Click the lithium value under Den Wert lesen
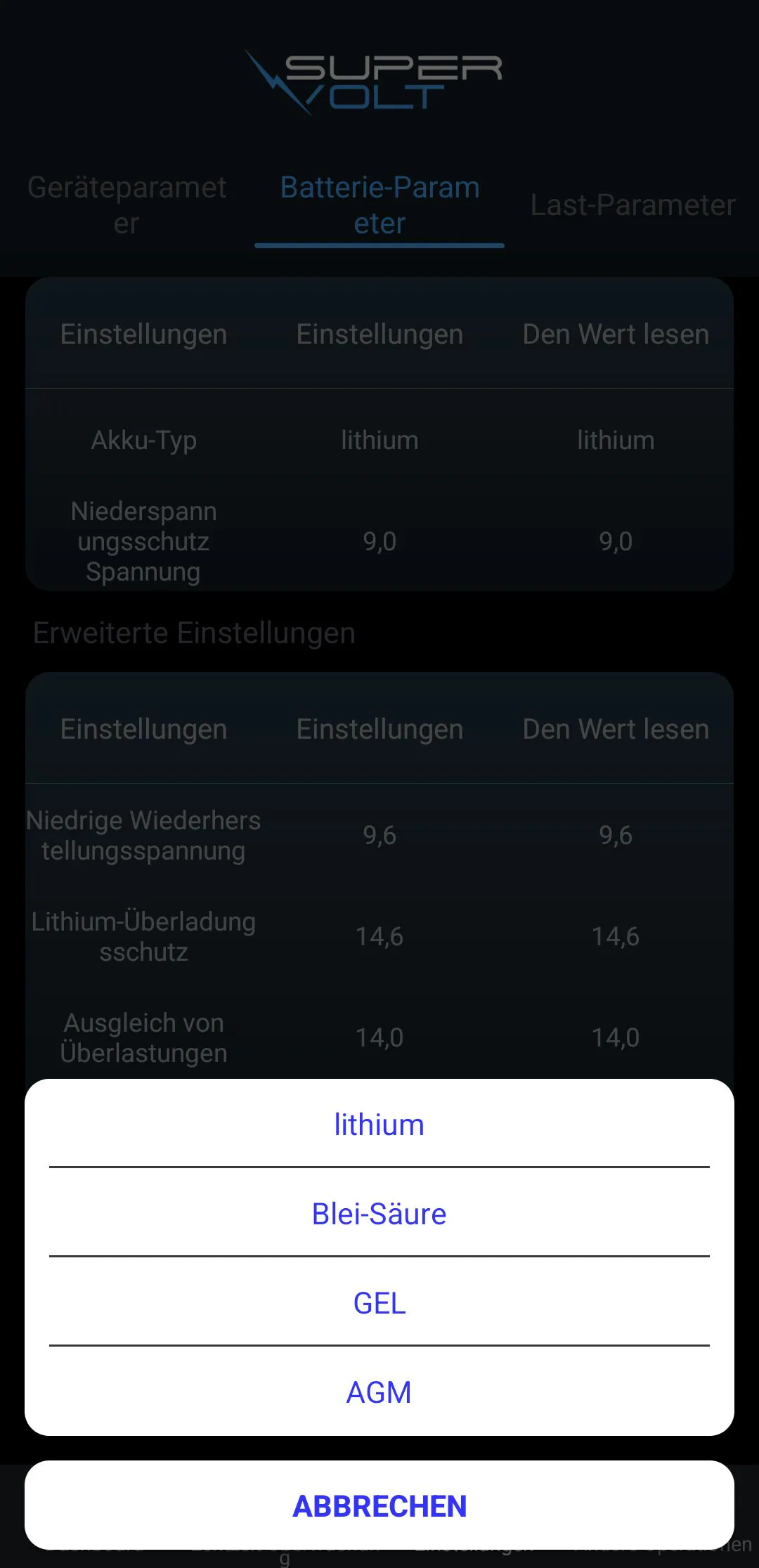Viewport: 759px width, 1568px height. click(x=615, y=440)
